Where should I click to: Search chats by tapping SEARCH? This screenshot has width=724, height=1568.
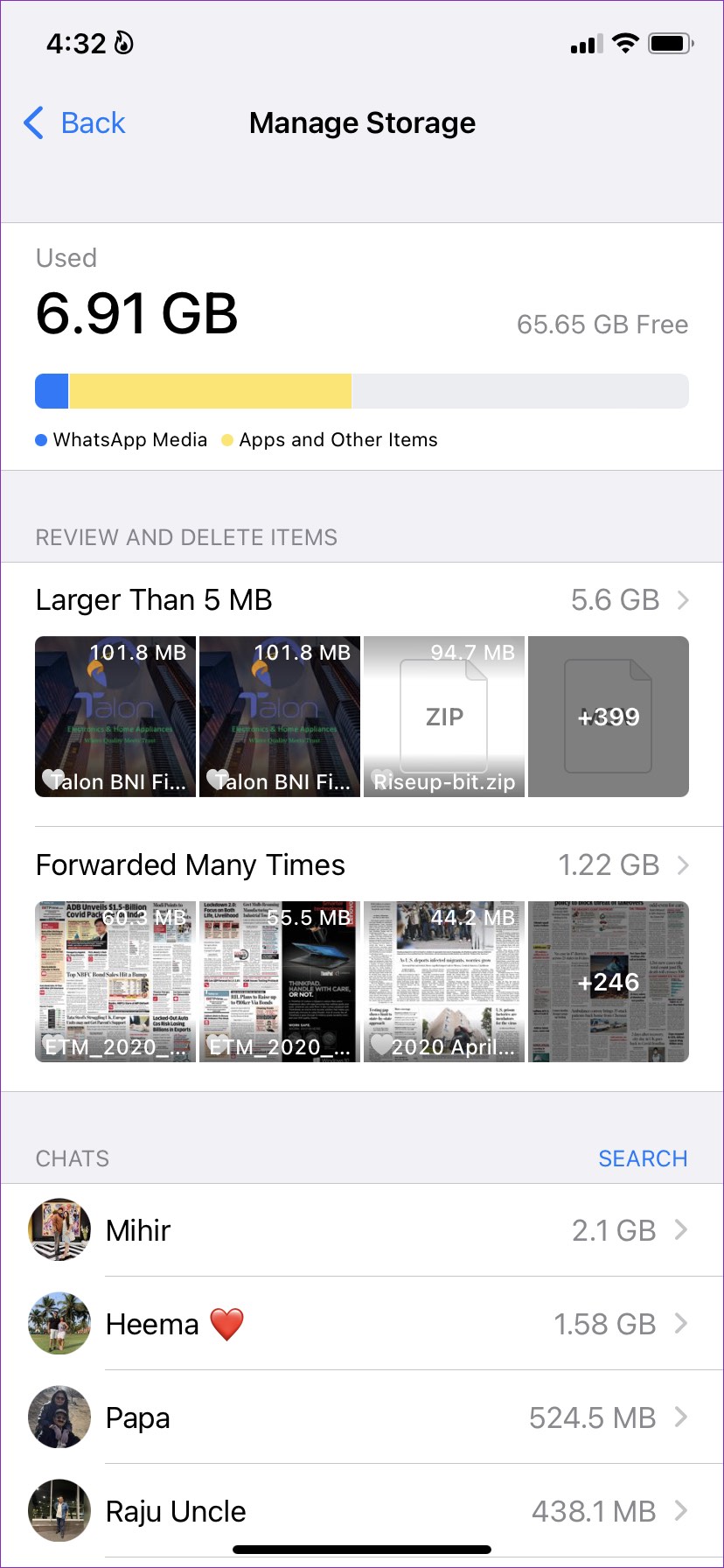click(x=643, y=1158)
